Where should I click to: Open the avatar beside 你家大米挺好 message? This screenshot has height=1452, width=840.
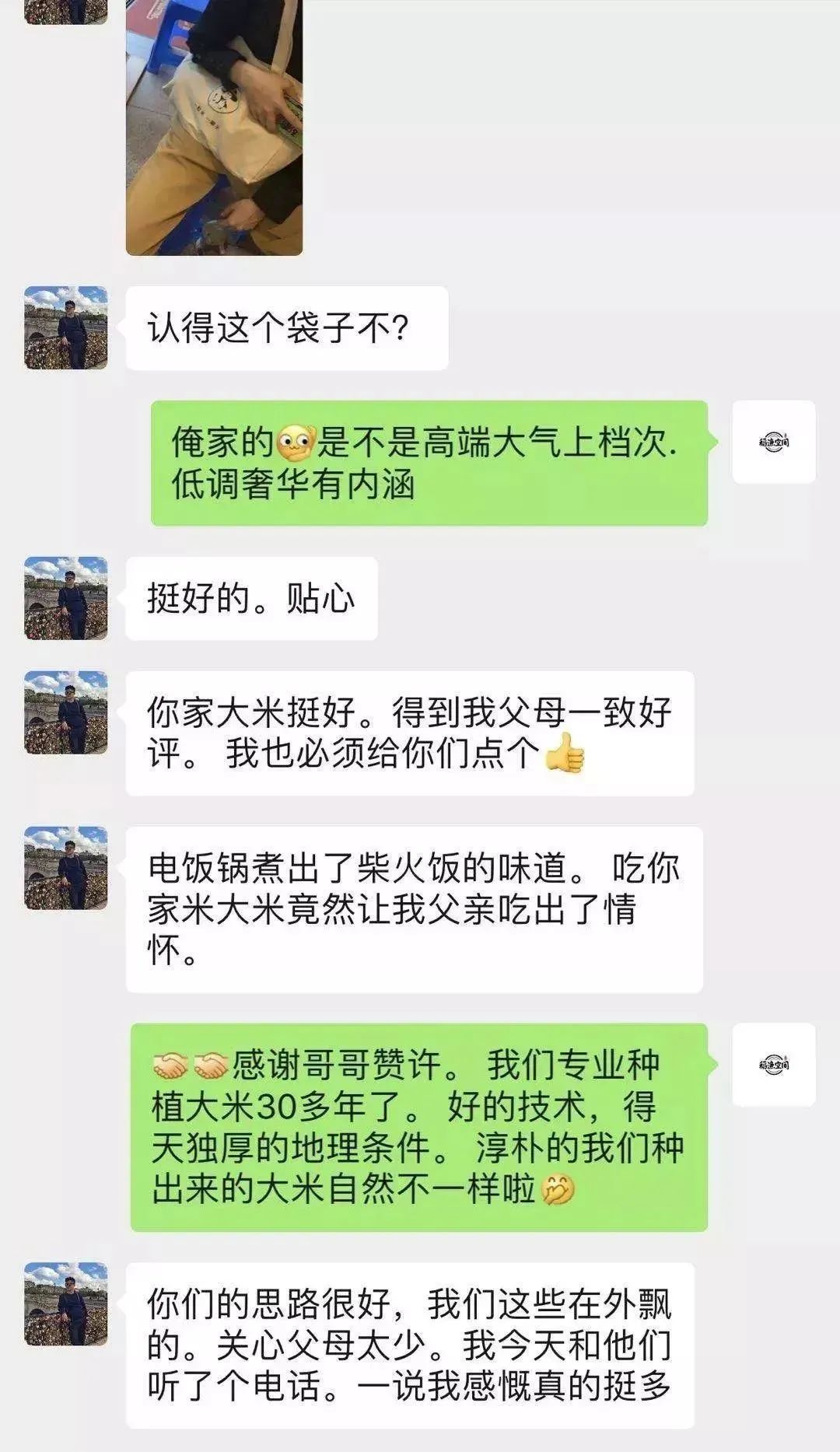pos(66,710)
